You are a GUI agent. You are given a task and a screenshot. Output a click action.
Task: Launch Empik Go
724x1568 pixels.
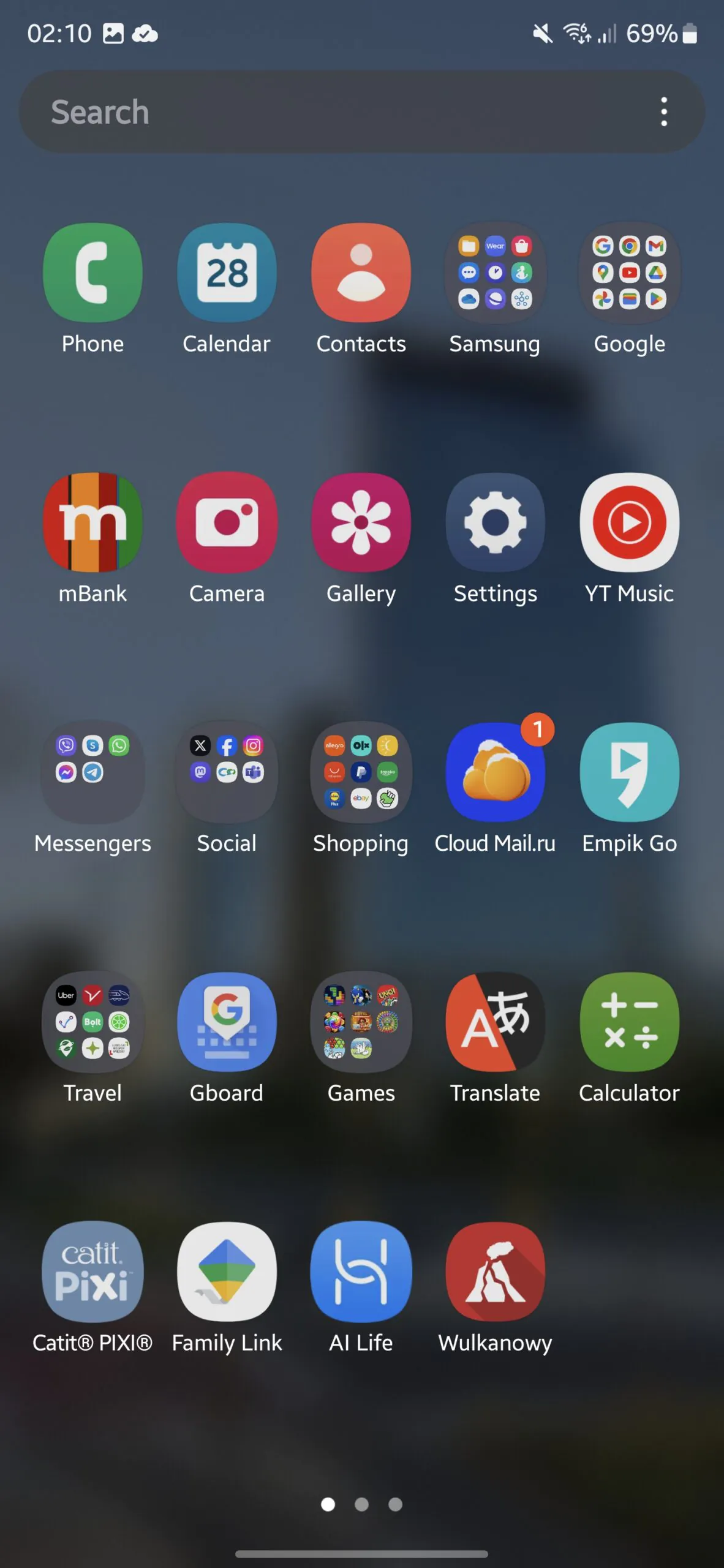pos(629,772)
